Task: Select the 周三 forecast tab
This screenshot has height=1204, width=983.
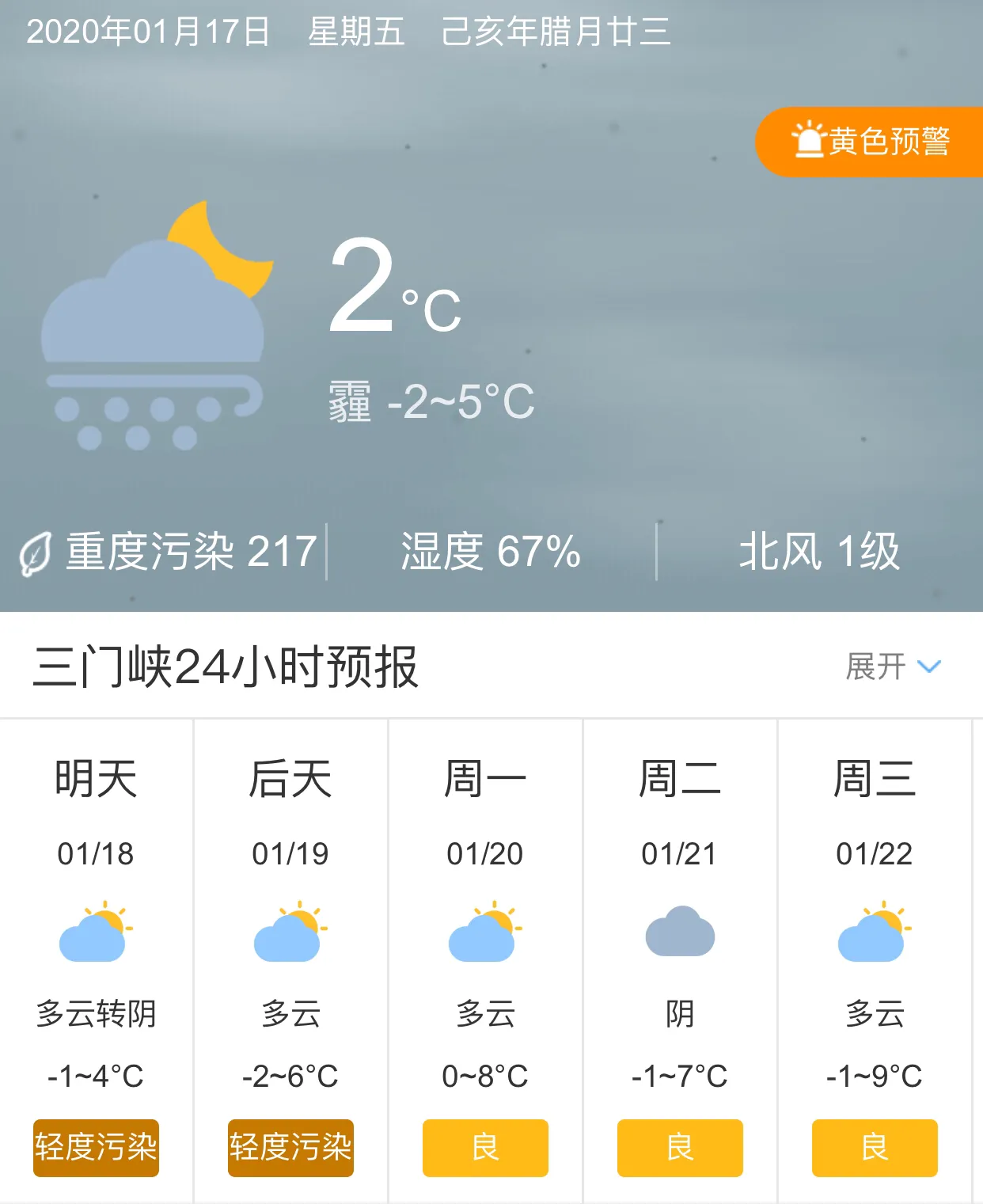Action: pyautogui.click(x=874, y=779)
